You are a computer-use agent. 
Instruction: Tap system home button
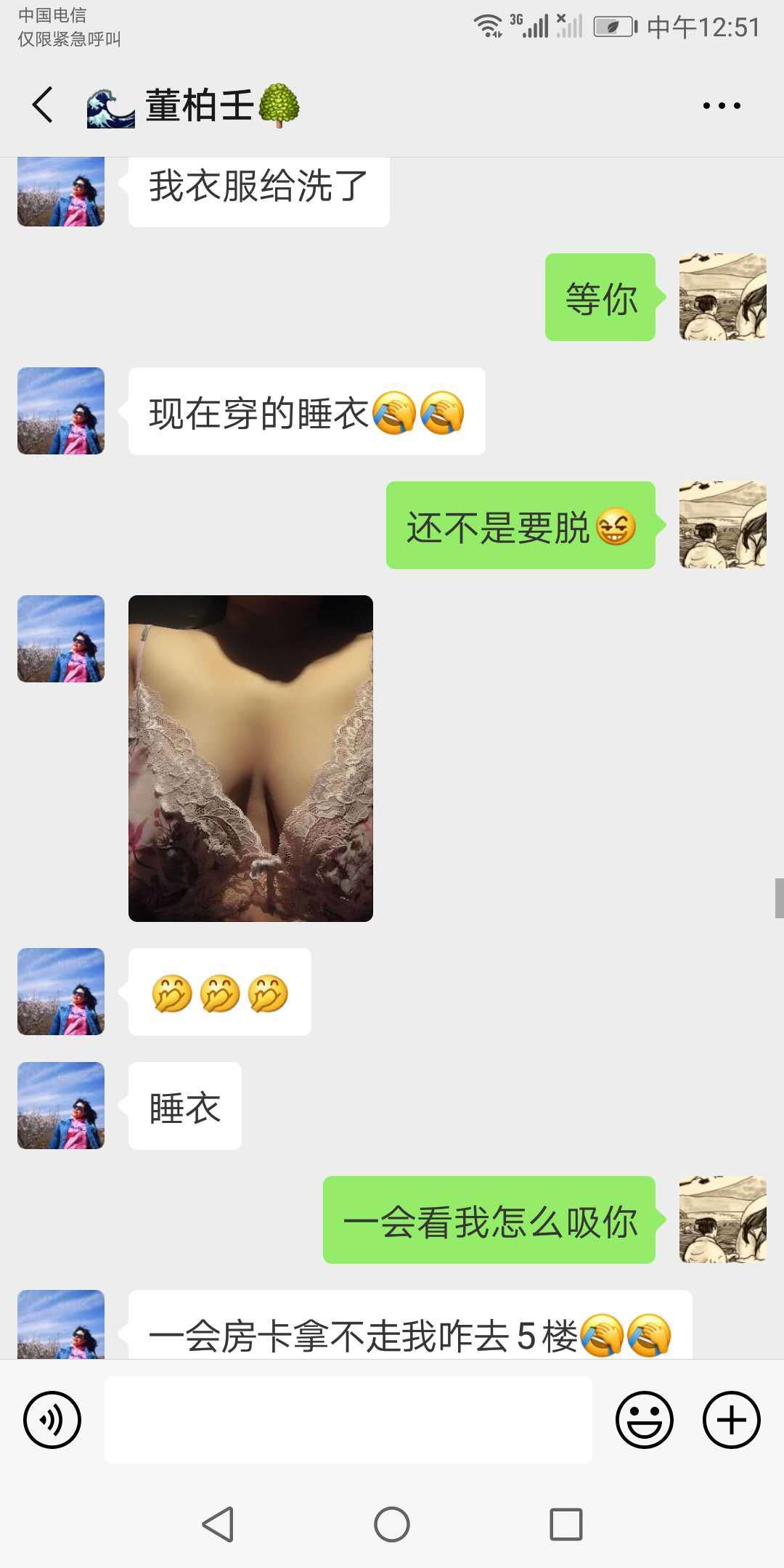click(392, 1524)
